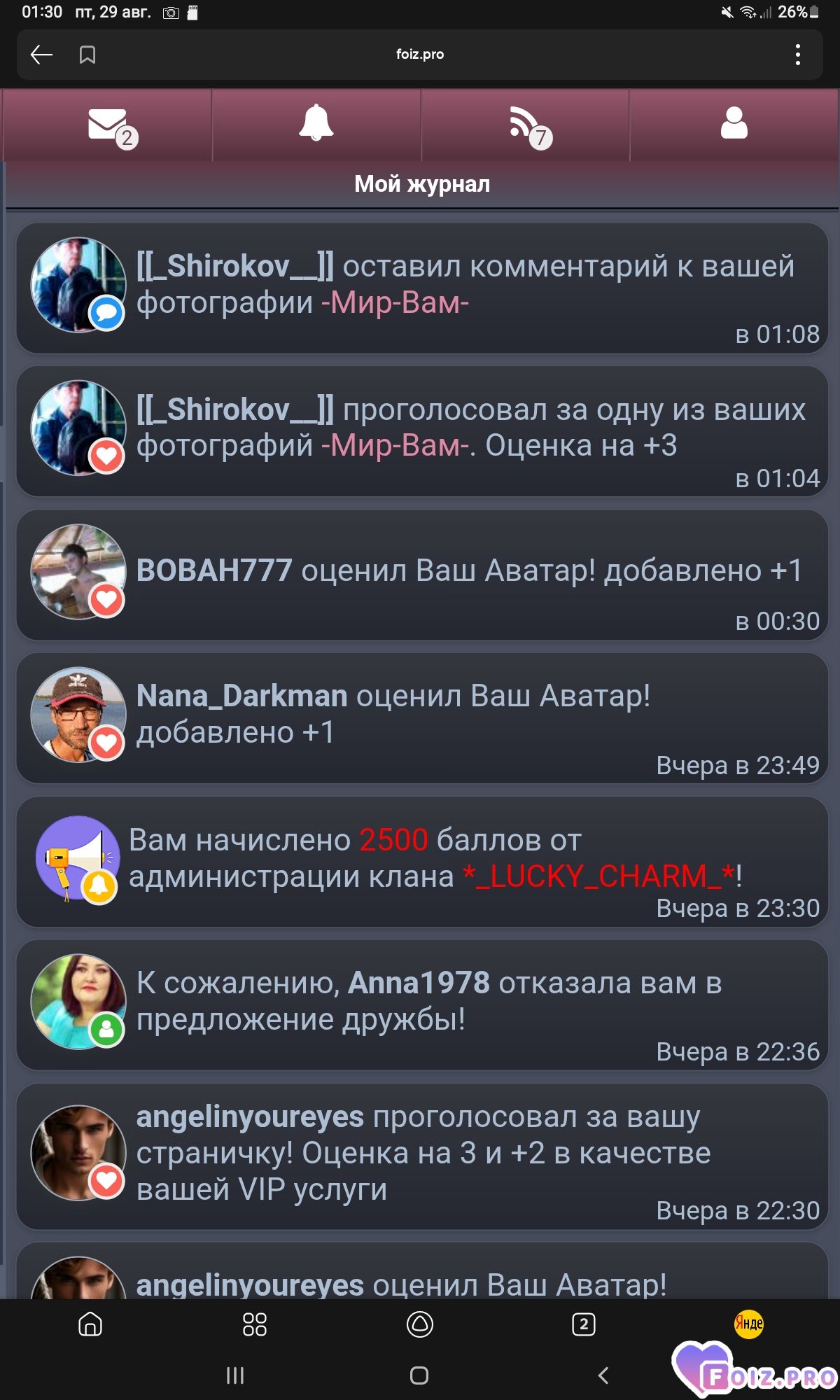Open the -Мир-Вам- photo link in the comment notification

tap(395, 302)
